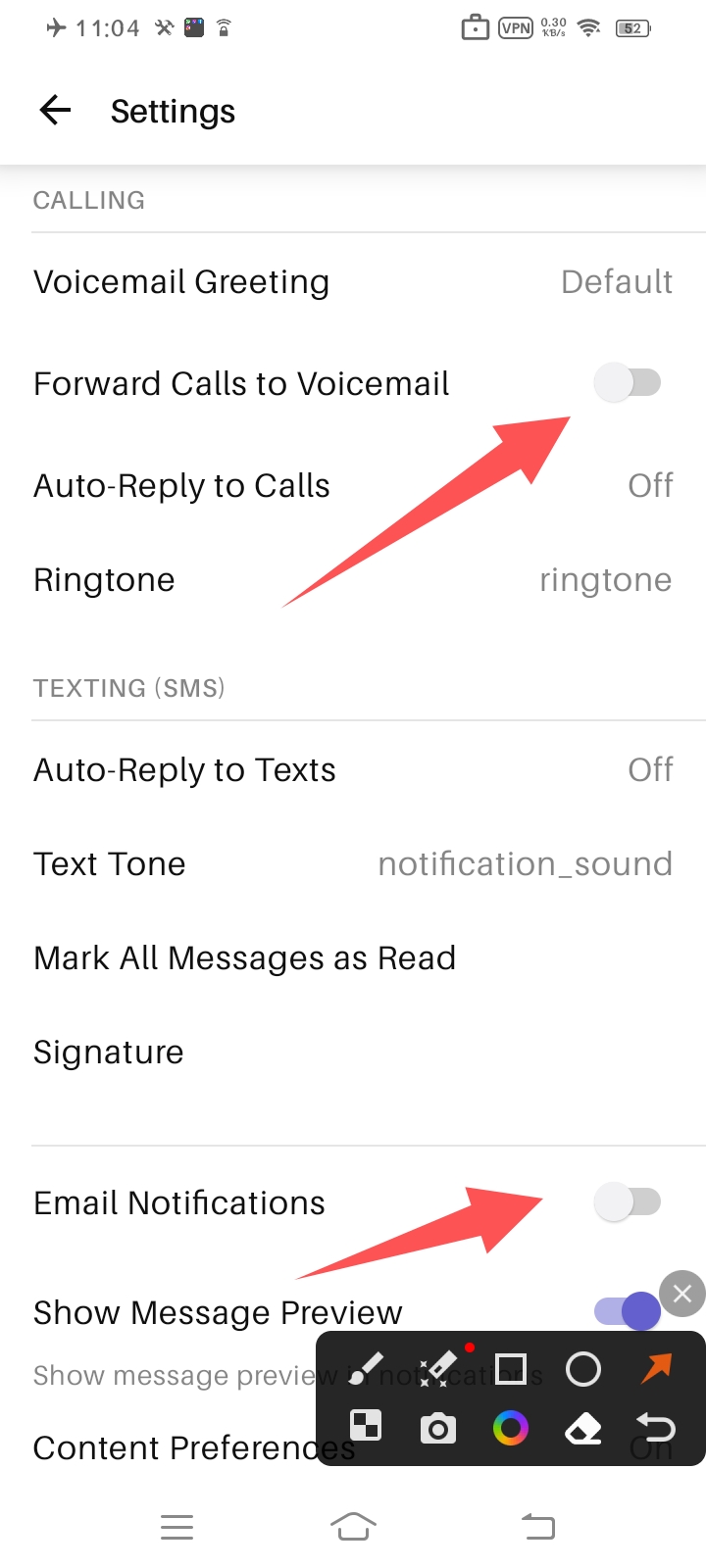Tap the system home button
The image size is (706, 1568).
(353, 1526)
